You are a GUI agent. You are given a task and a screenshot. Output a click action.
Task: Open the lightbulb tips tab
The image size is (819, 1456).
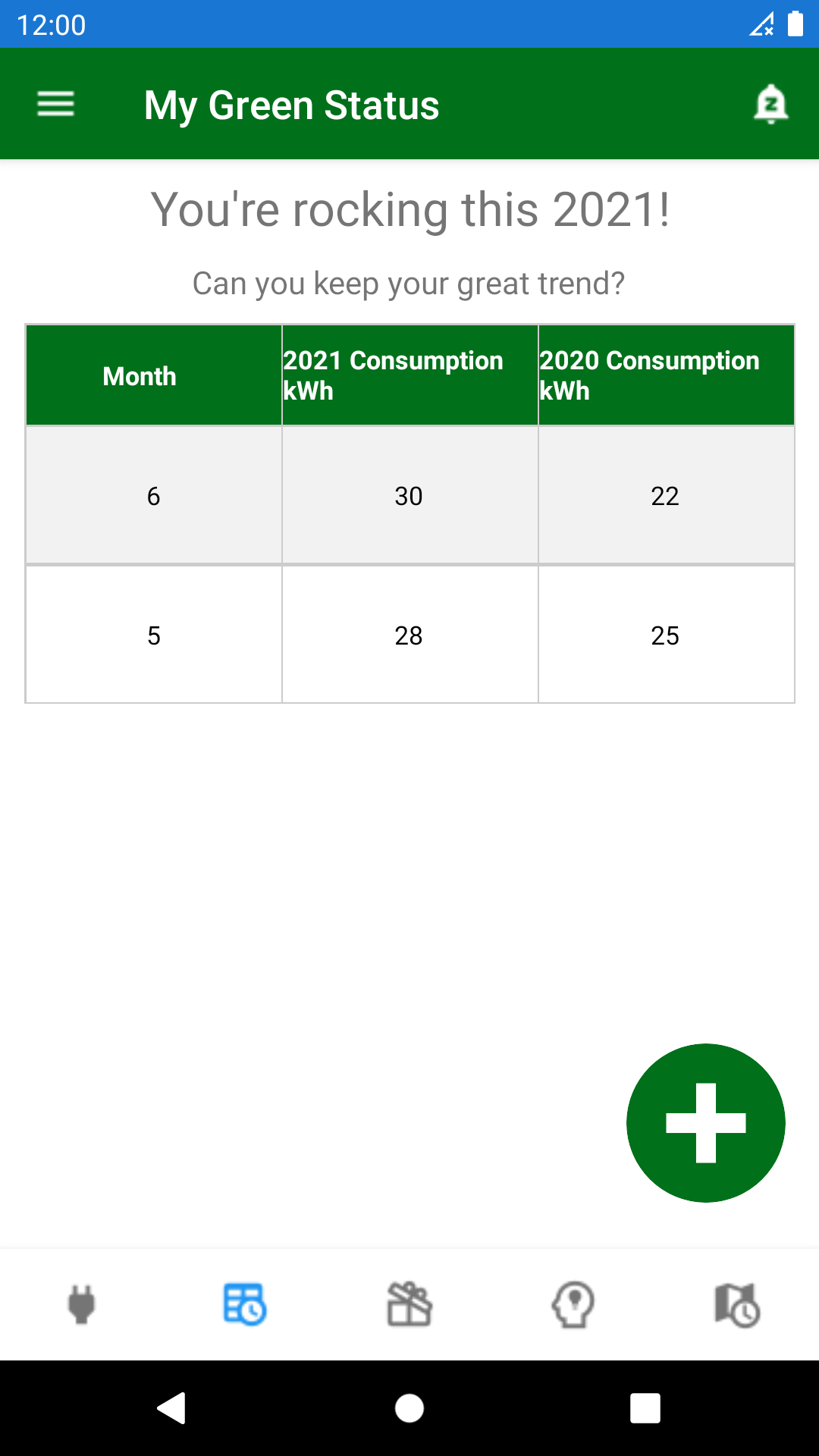click(x=573, y=1304)
